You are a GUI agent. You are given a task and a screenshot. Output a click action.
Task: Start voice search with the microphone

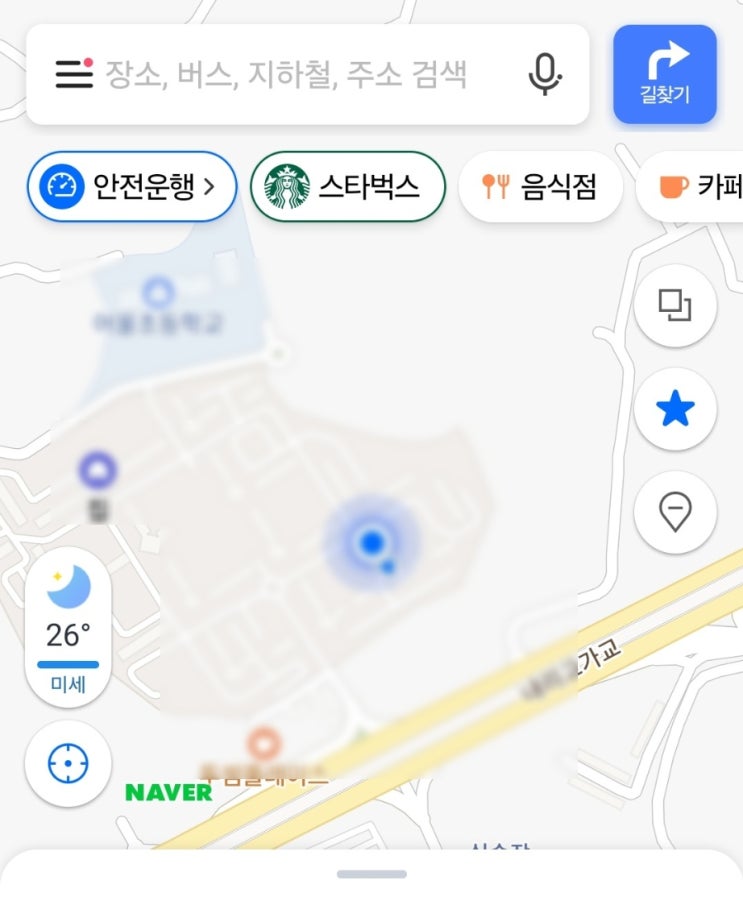(x=545, y=74)
